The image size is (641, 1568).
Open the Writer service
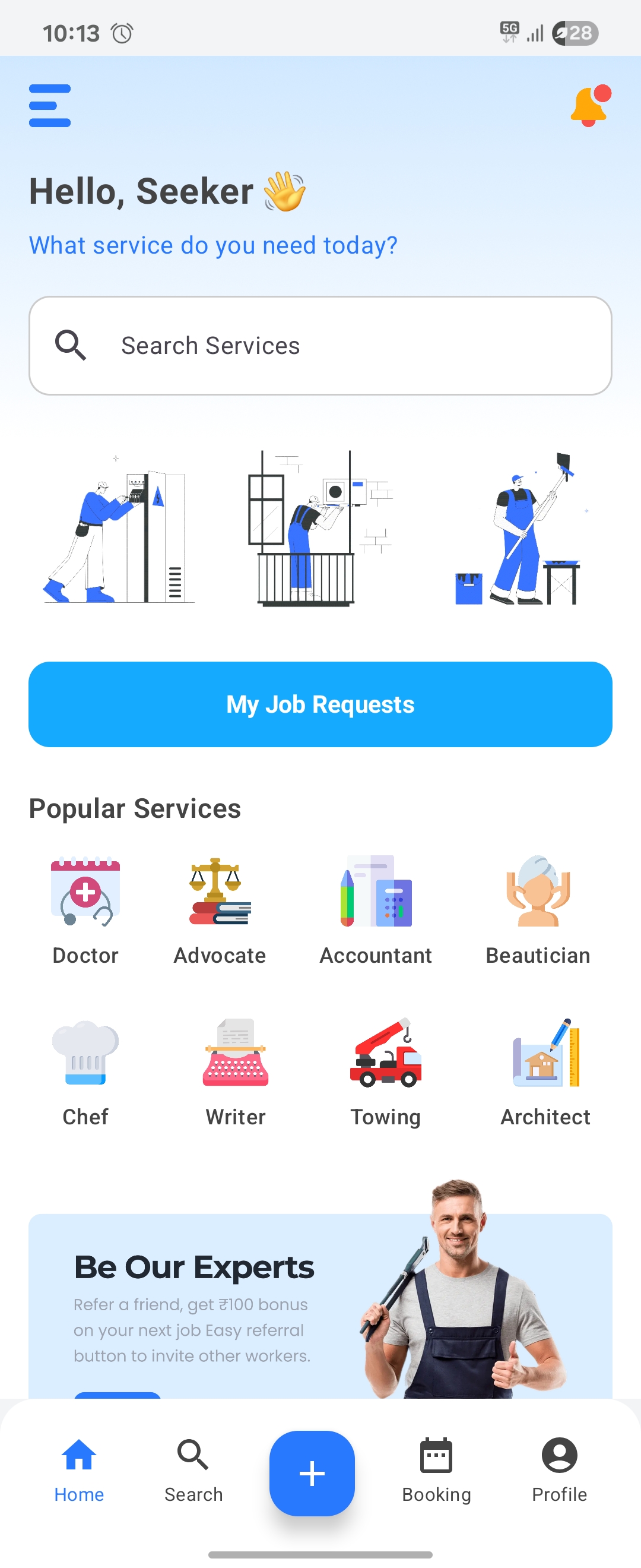click(x=236, y=1071)
